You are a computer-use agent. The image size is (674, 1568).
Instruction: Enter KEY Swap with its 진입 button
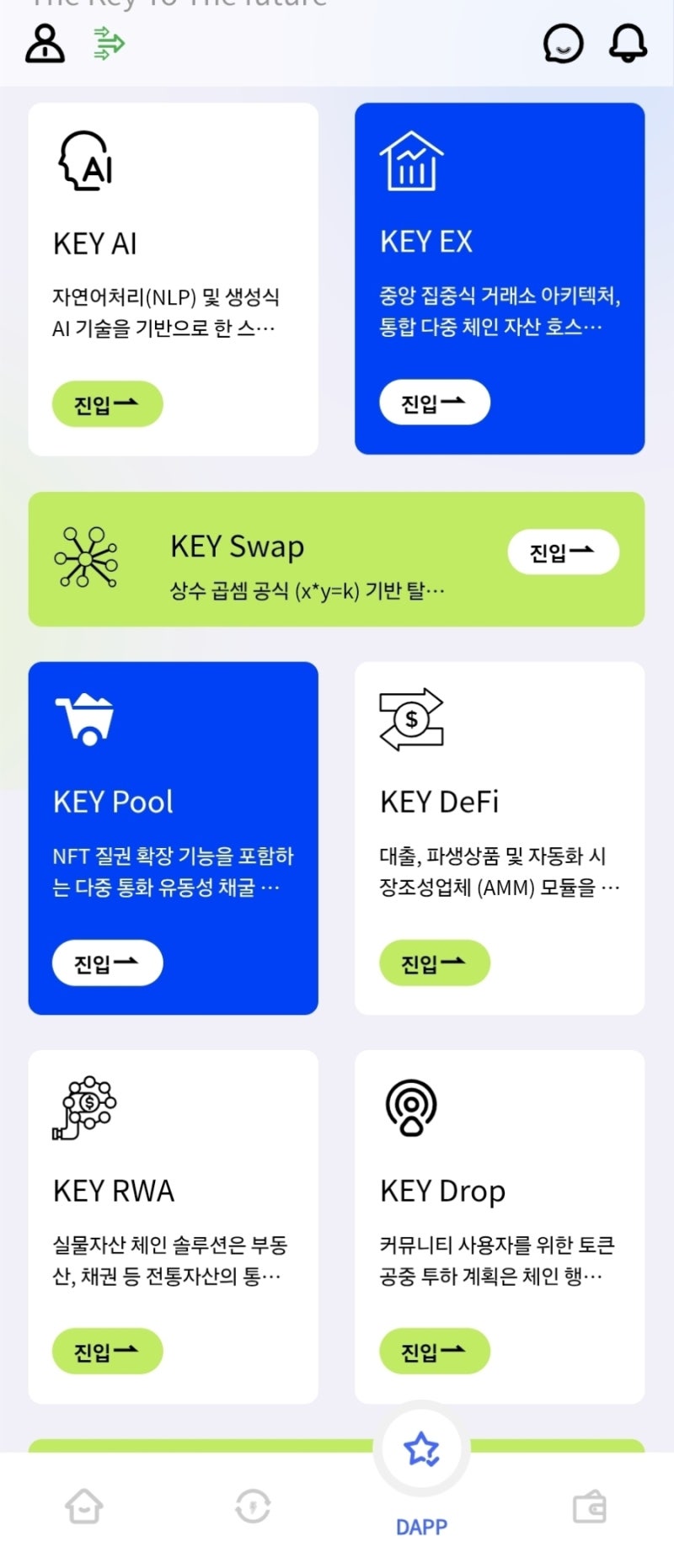(x=563, y=552)
